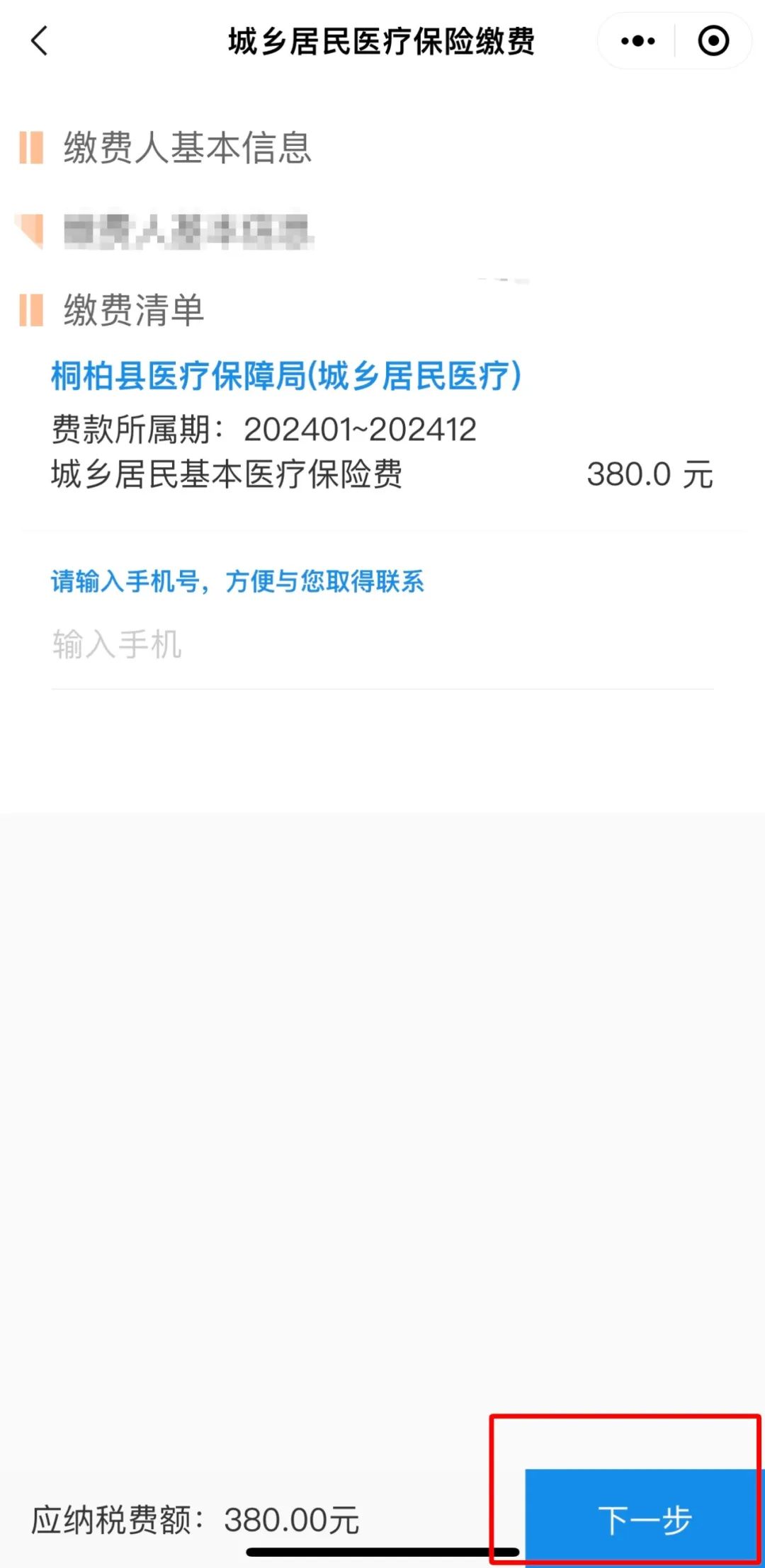Tap the 输入手机 phone number field
The width and height of the screenshot is (765, 1568).
click(382, 646)
